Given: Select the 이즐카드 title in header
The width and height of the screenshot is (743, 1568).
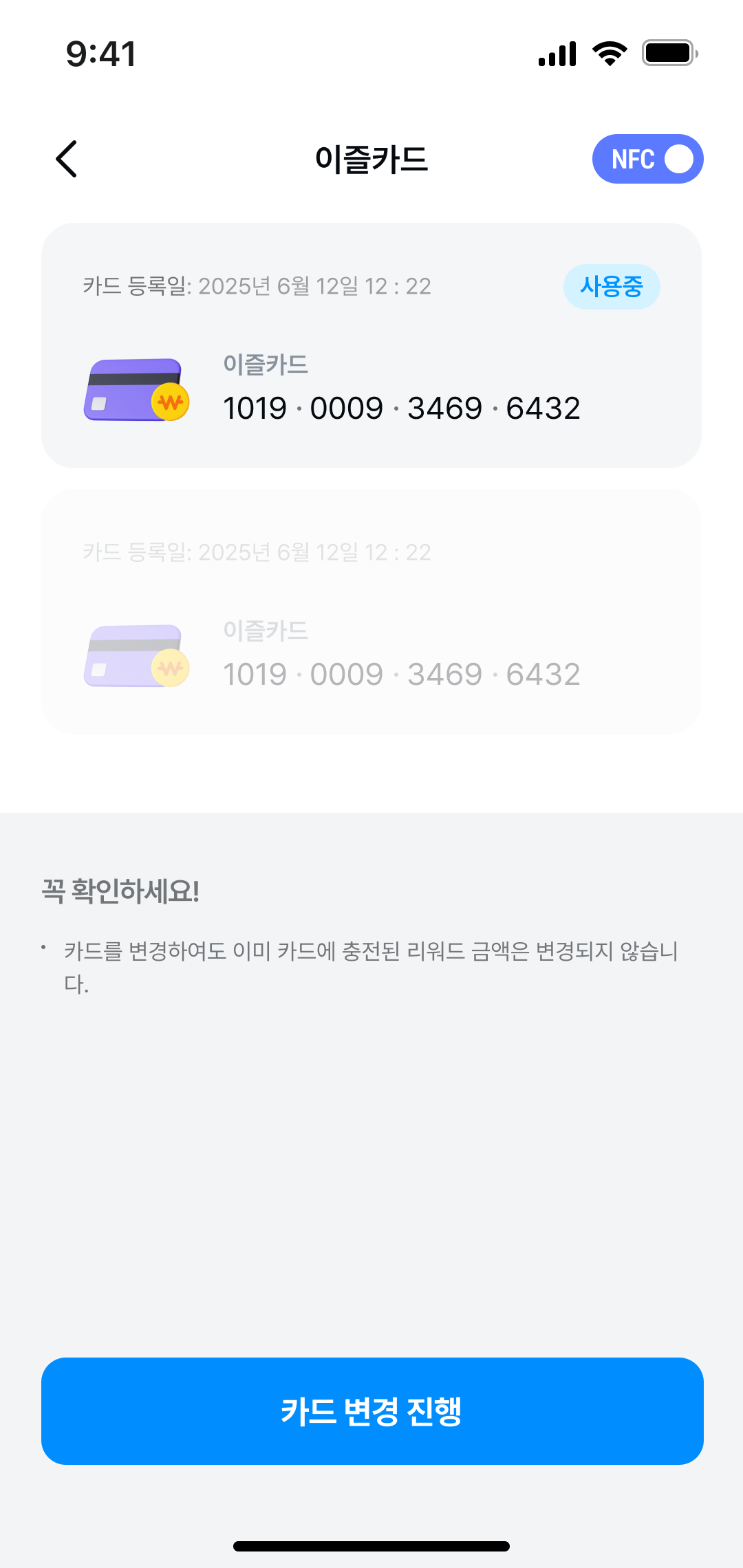Looking at the screenshot, I should coord(371,159).
